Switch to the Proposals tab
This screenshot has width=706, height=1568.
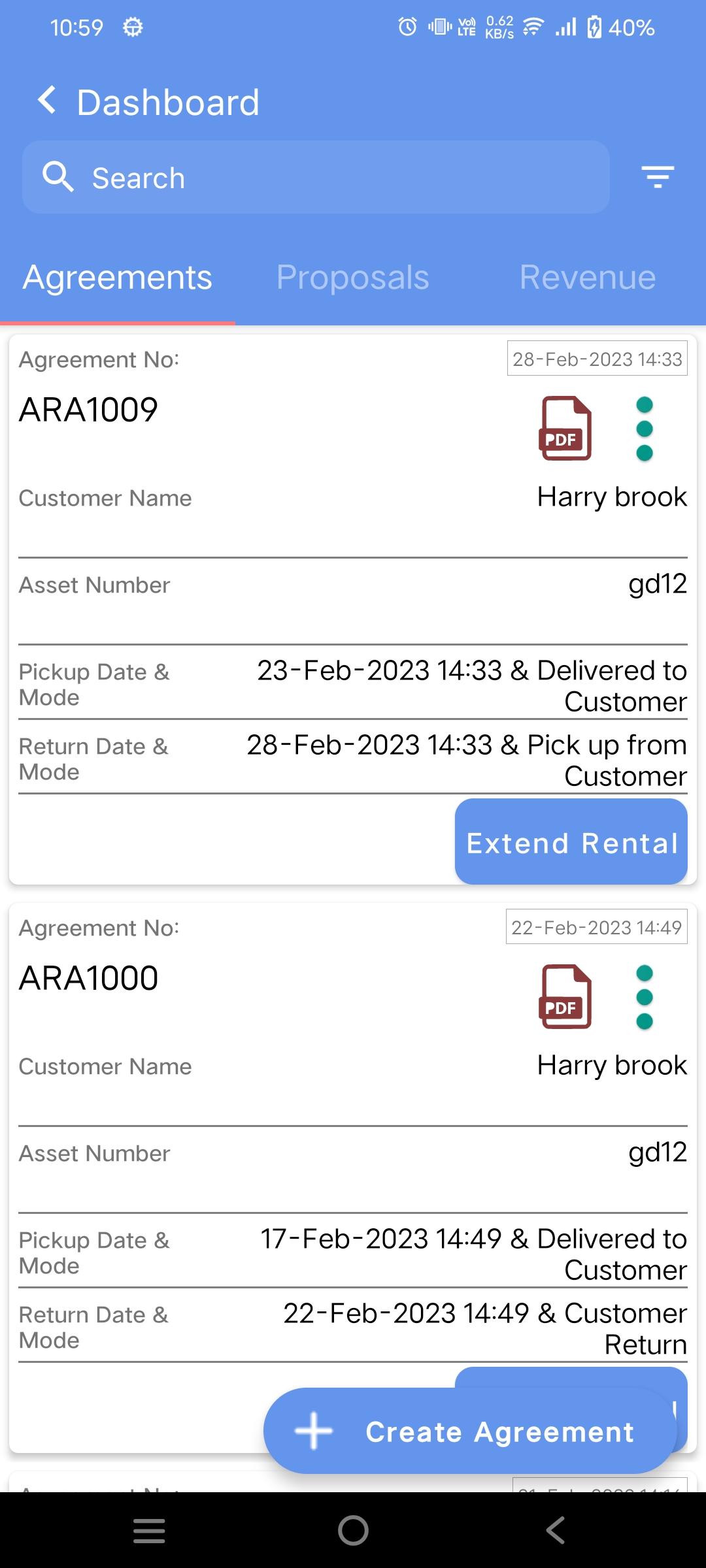tap(352, 276)
